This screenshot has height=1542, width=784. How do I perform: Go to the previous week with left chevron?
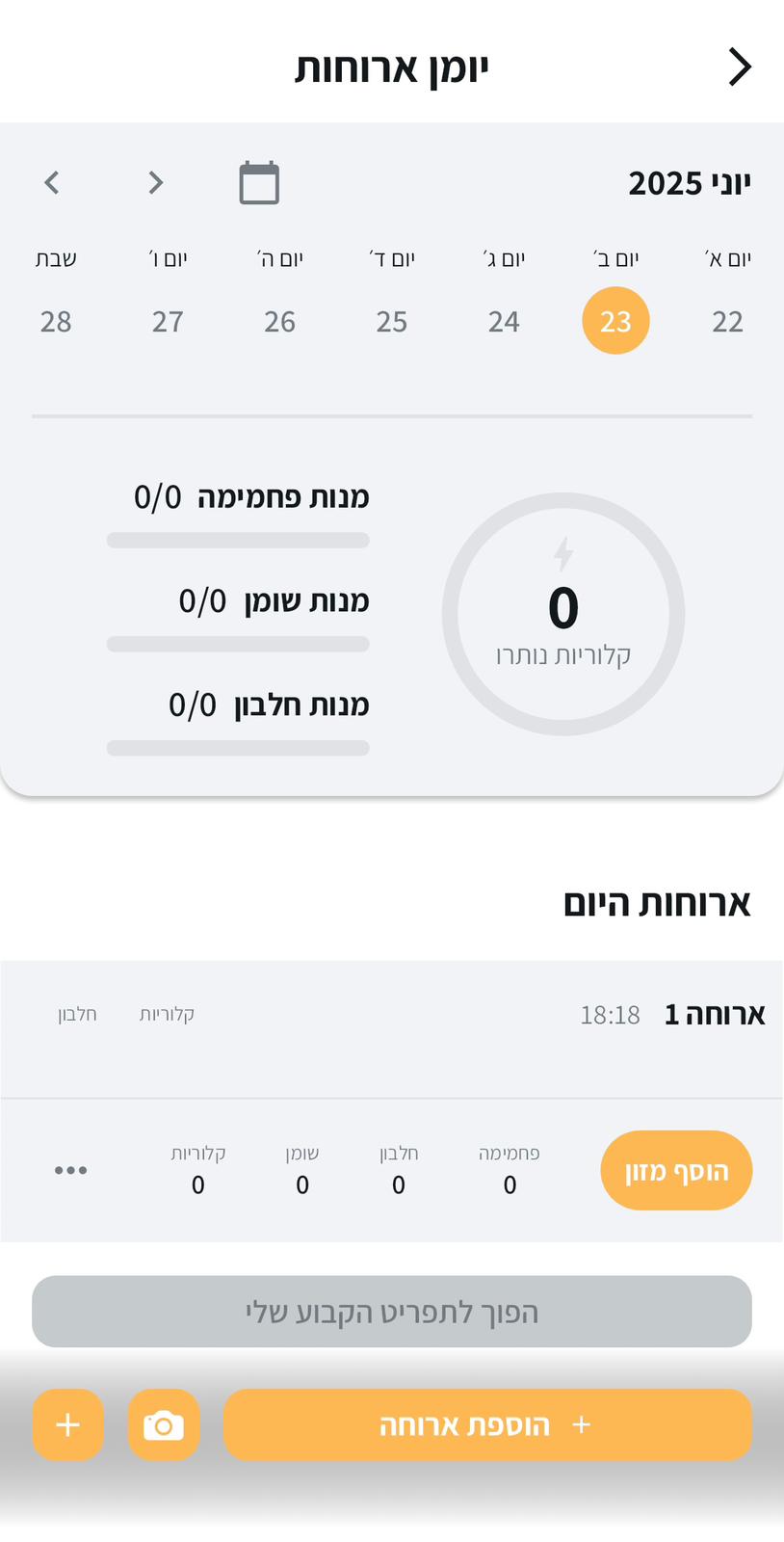(53, 183)
